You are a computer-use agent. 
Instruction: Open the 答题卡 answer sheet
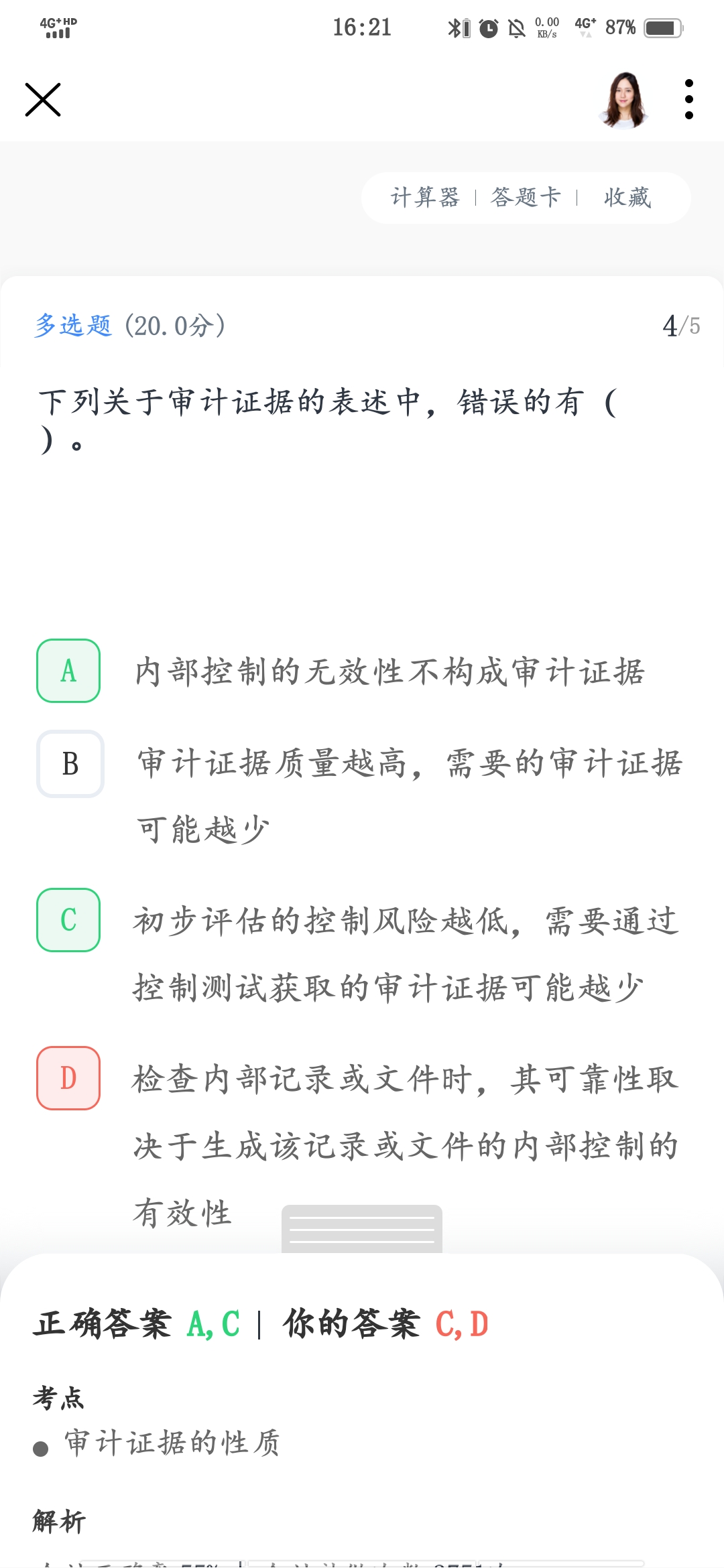pyautogui.click(x=526, y=198)
